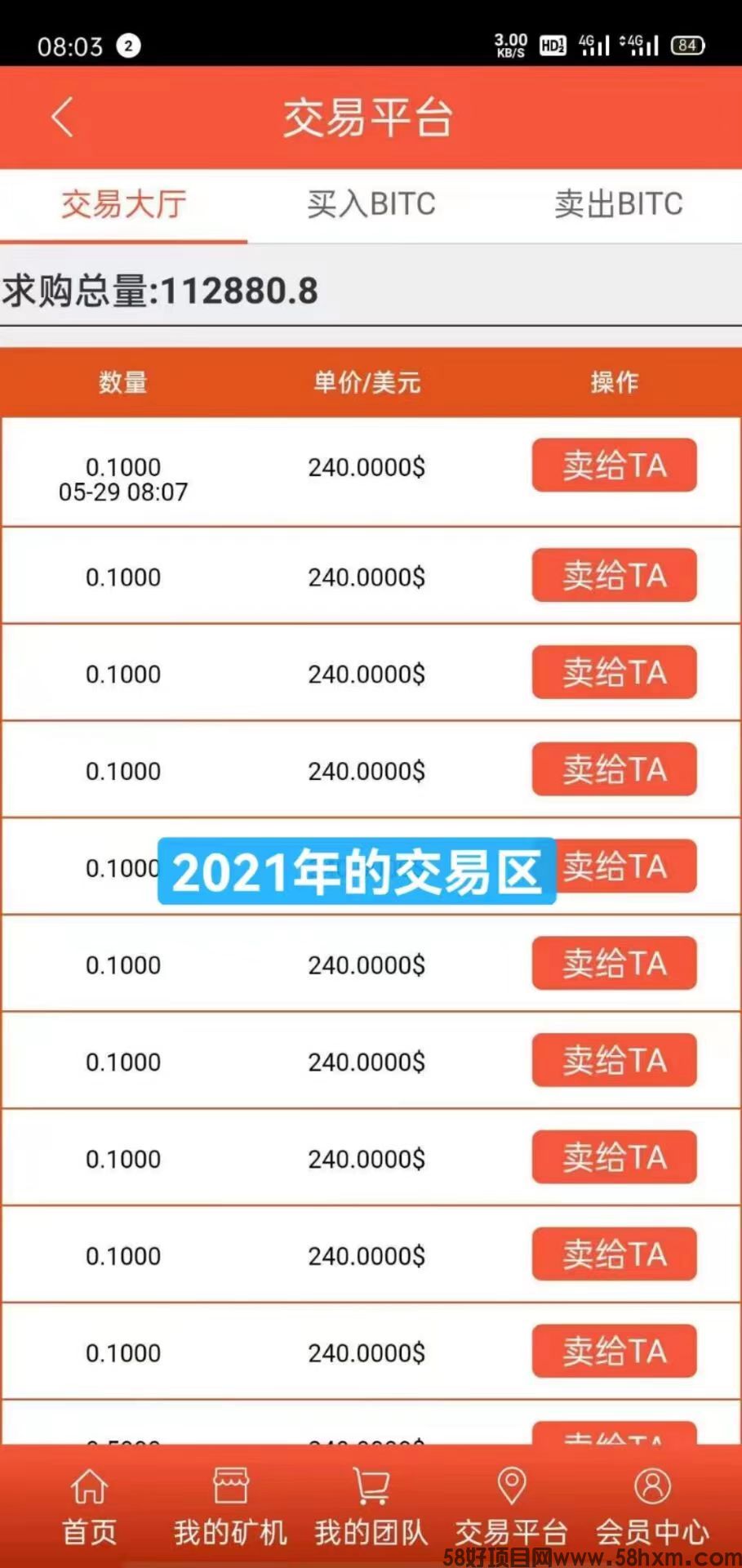This screenshot has height=1568, width=742.
Task: Open 我的矿机 in the bottom navigation
Action: click(230, 1508)
